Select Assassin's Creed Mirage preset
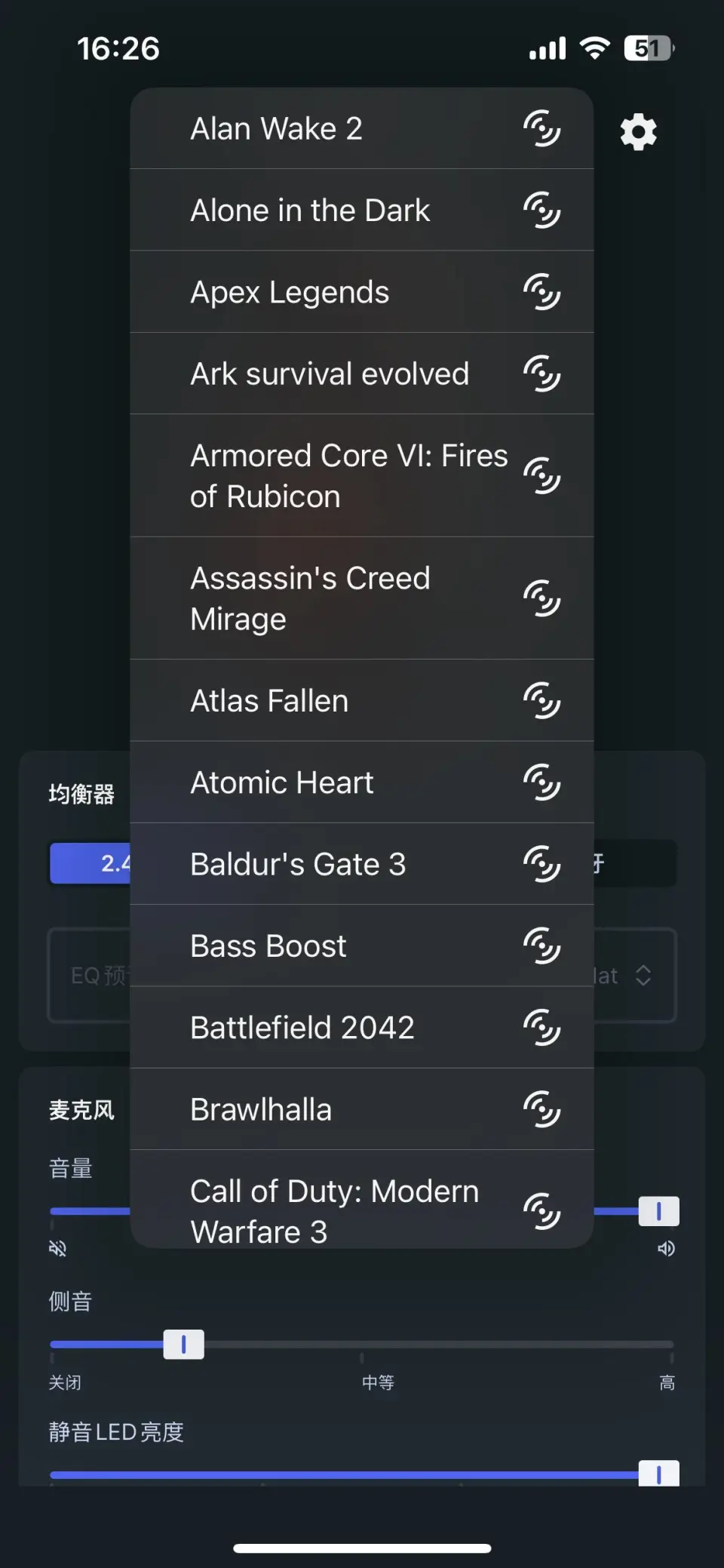Screen dimensions: 724x1568 coord(360,598)
